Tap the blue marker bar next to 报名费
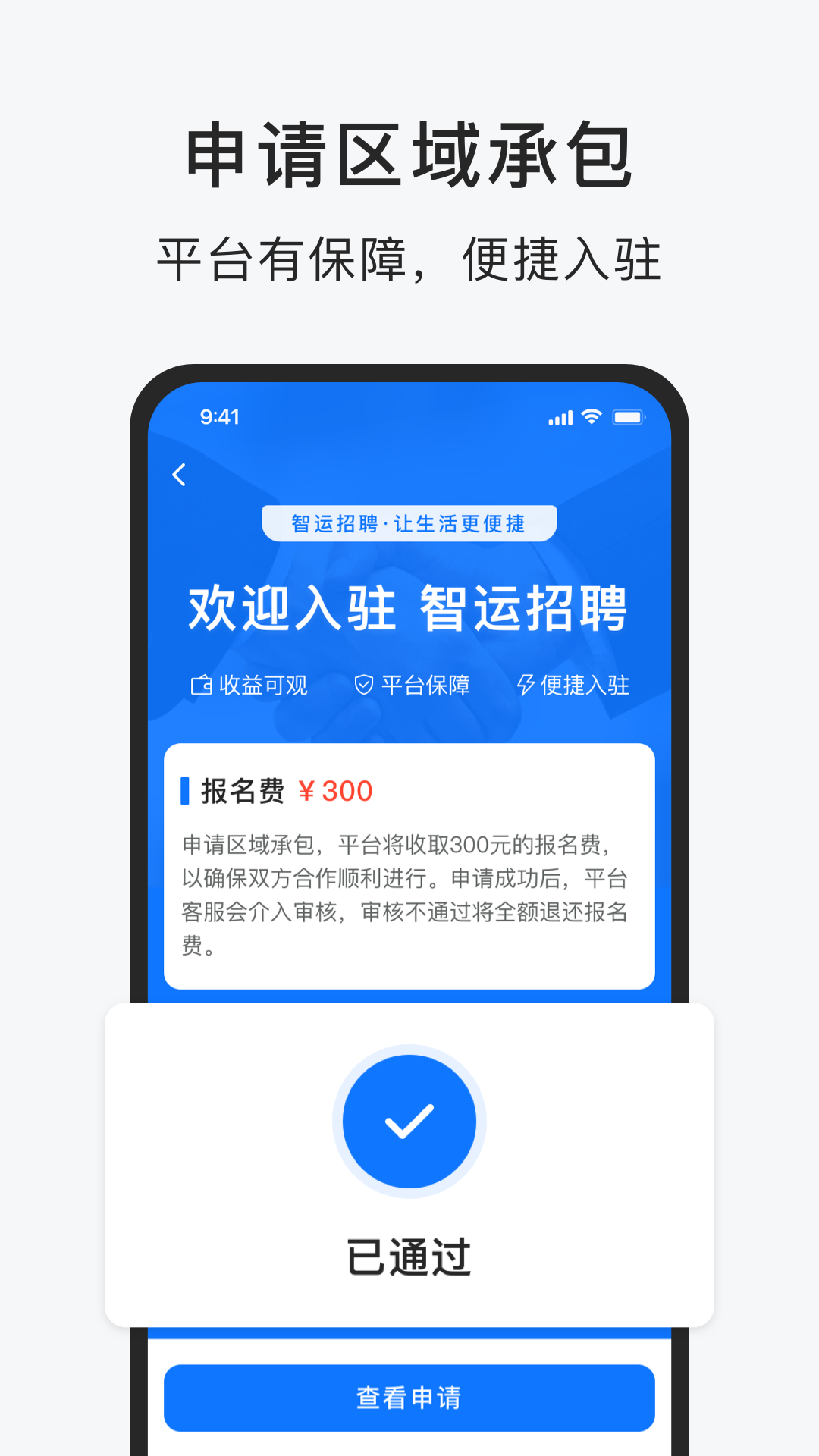The height and width of the screenshot is (1456, 819). coord(184,791)
